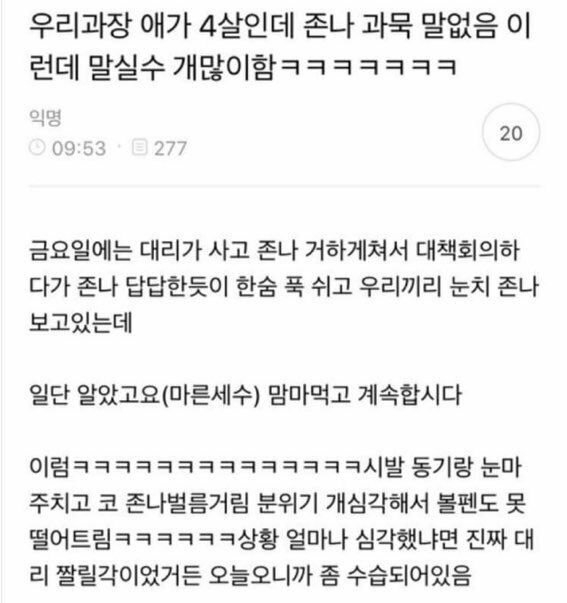This screenshot has height=603, width=567.
Task: Tap the circled 20 count button
Action: pos(511,133)
